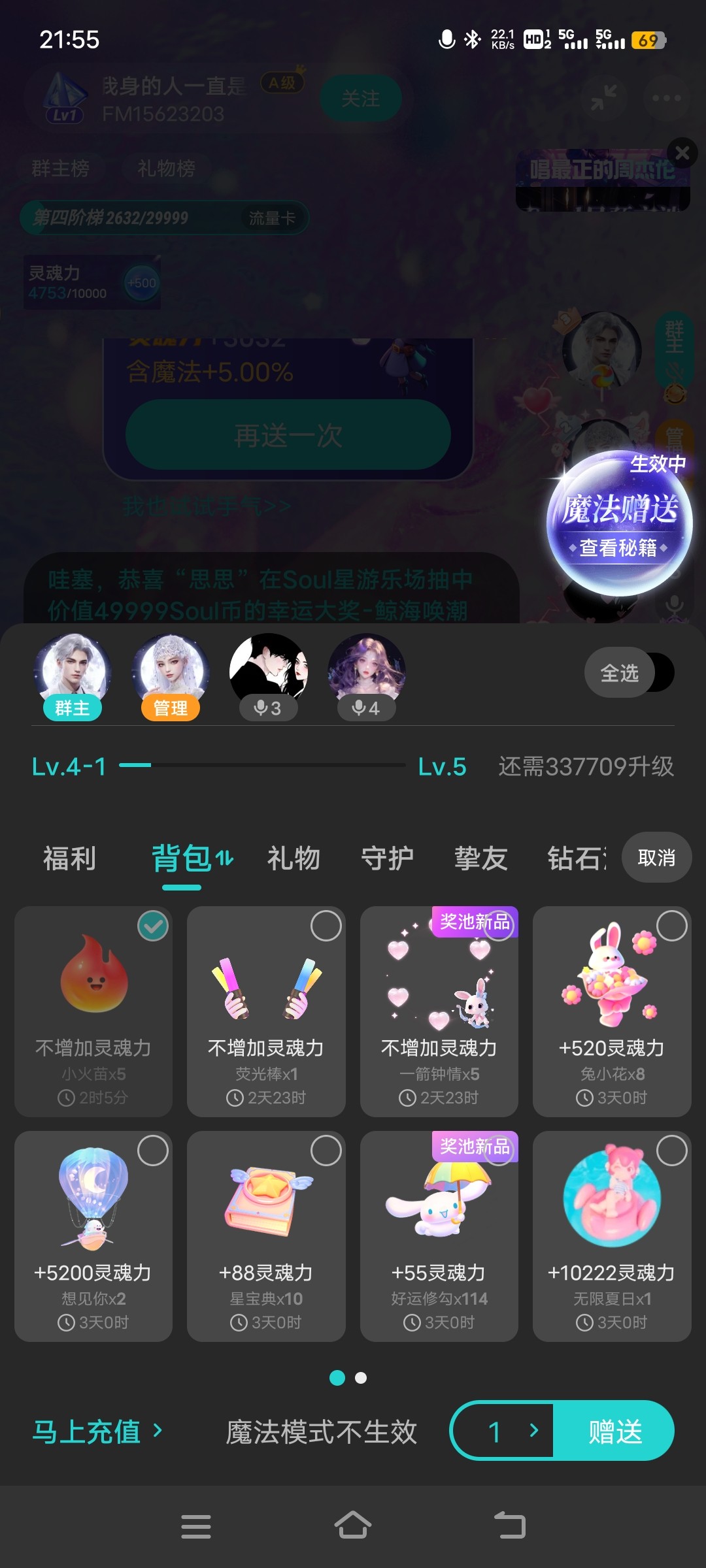Open the 魔法赠送 查看秘籍 bubble

pyautogui.click(x=618, y=524)
